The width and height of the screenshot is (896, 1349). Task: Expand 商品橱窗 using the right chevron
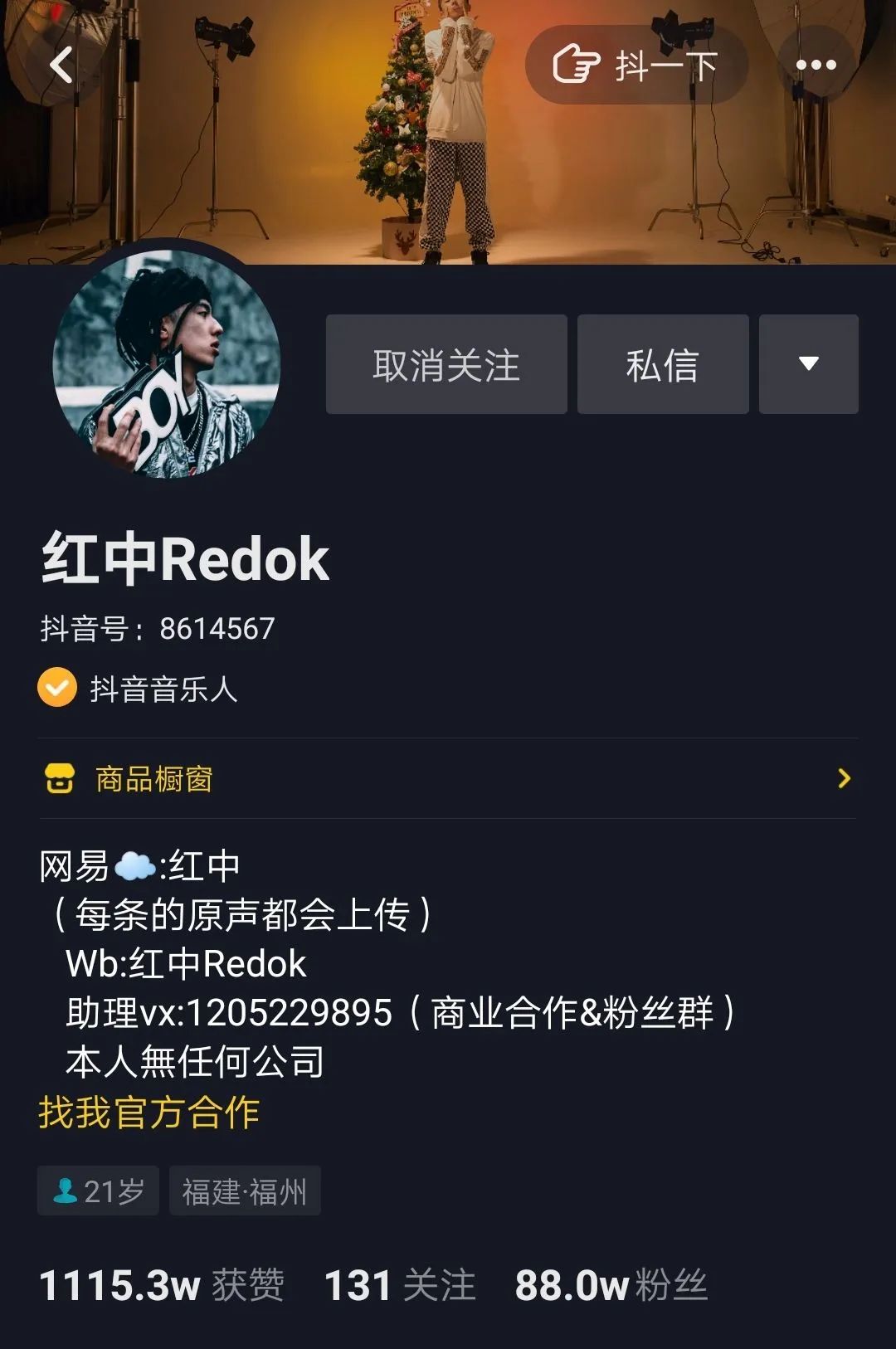point(845,780)
